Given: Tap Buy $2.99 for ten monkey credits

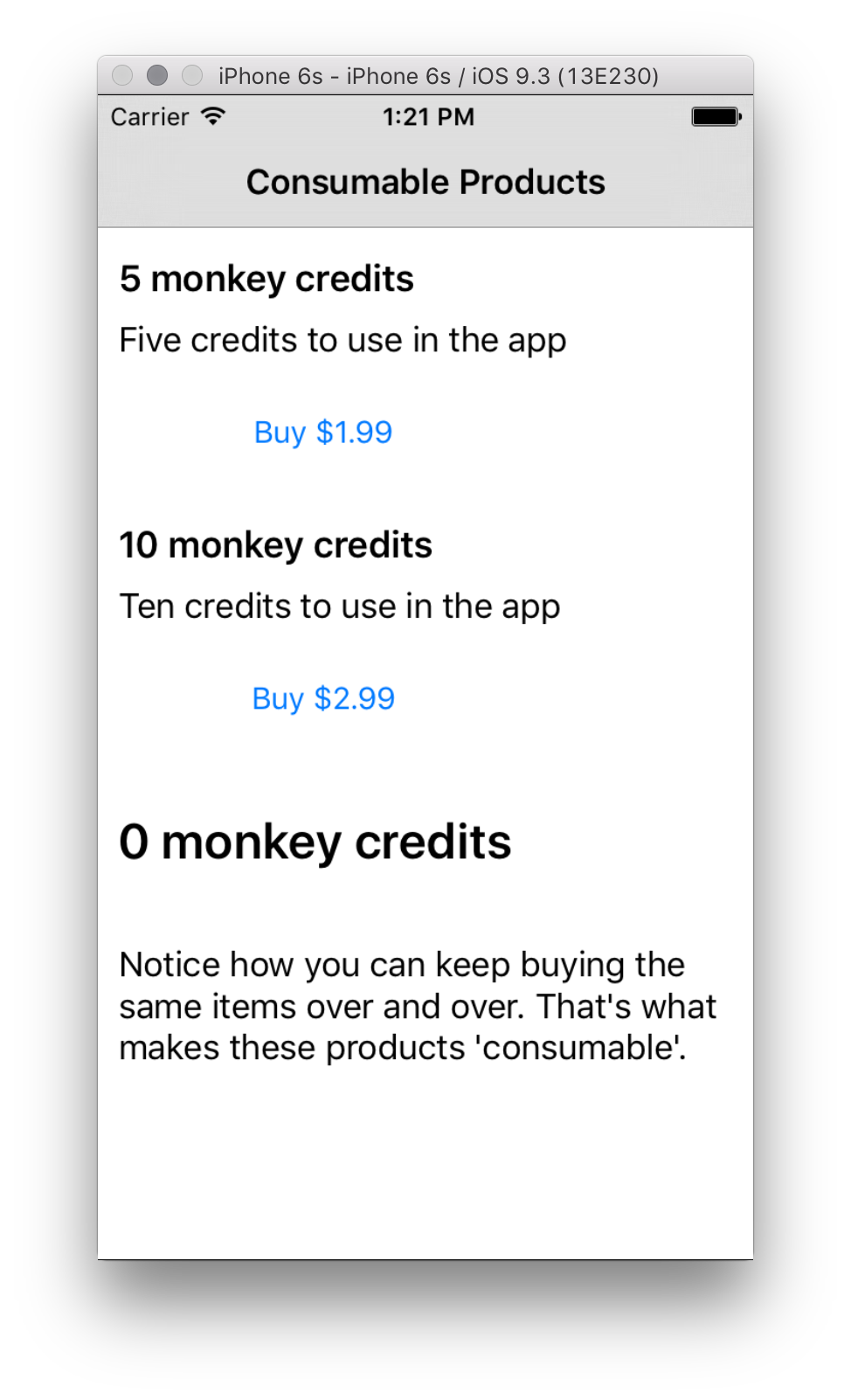Looking at the screenshot, I should (x=322, y=697).
